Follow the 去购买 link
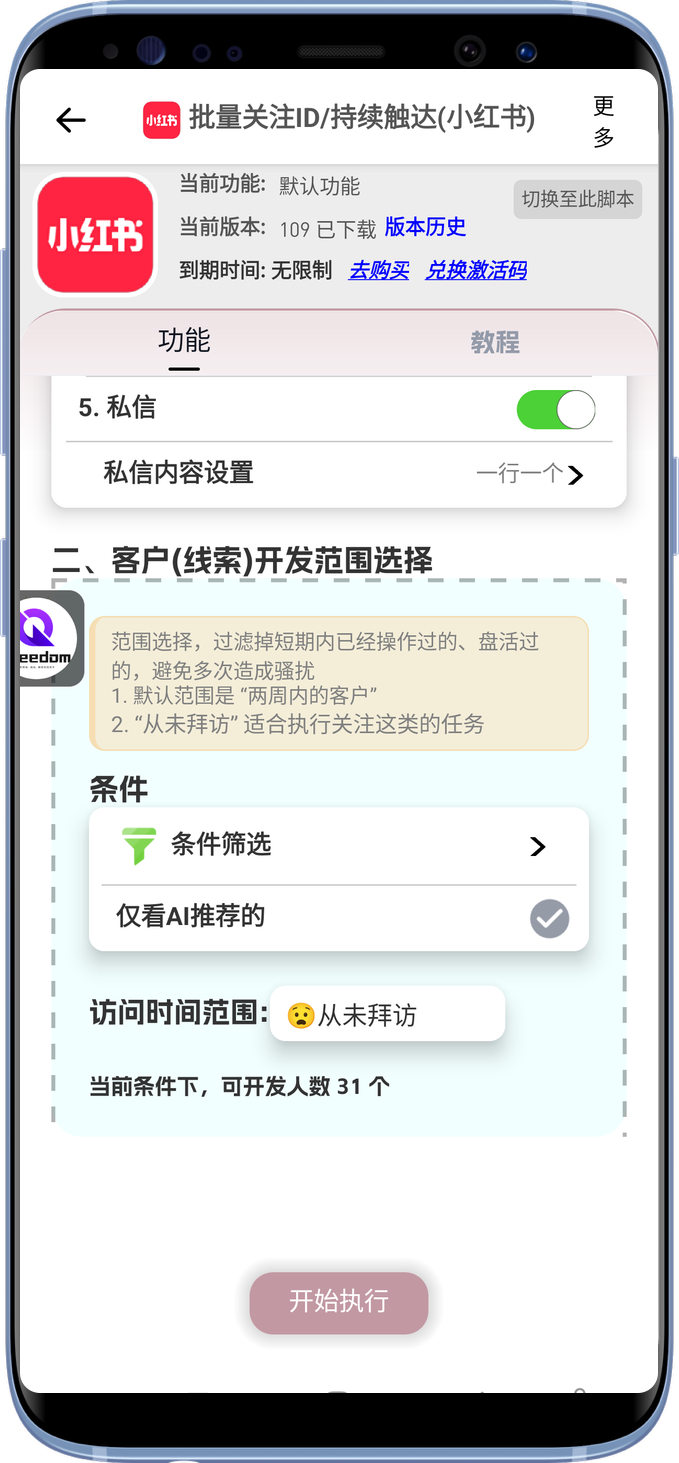The width and height of the screenshot is (679, 1463). [x=378, y=270]
